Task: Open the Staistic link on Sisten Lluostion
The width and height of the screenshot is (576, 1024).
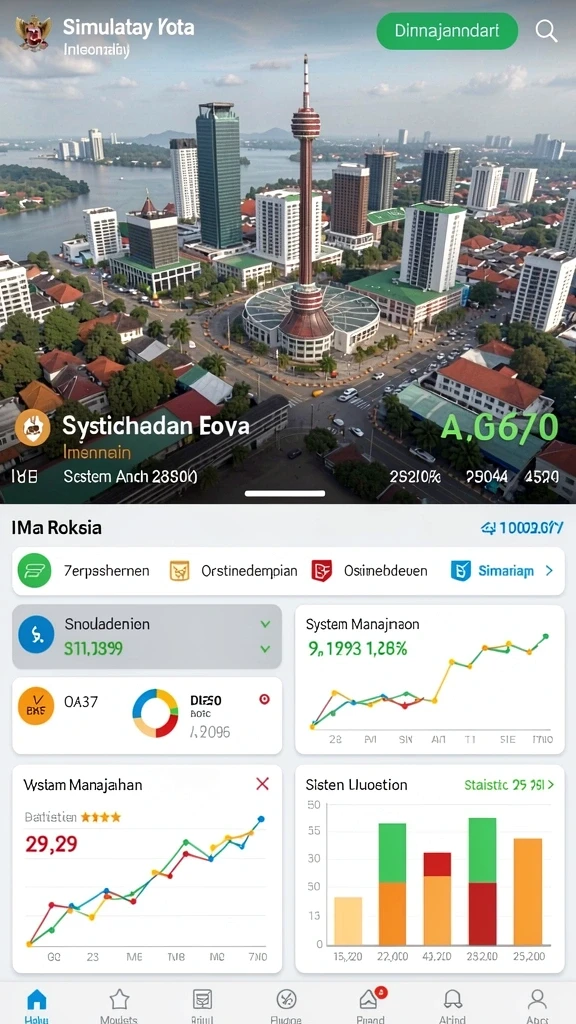Action: pyautogui.click(x=509, y=785)
